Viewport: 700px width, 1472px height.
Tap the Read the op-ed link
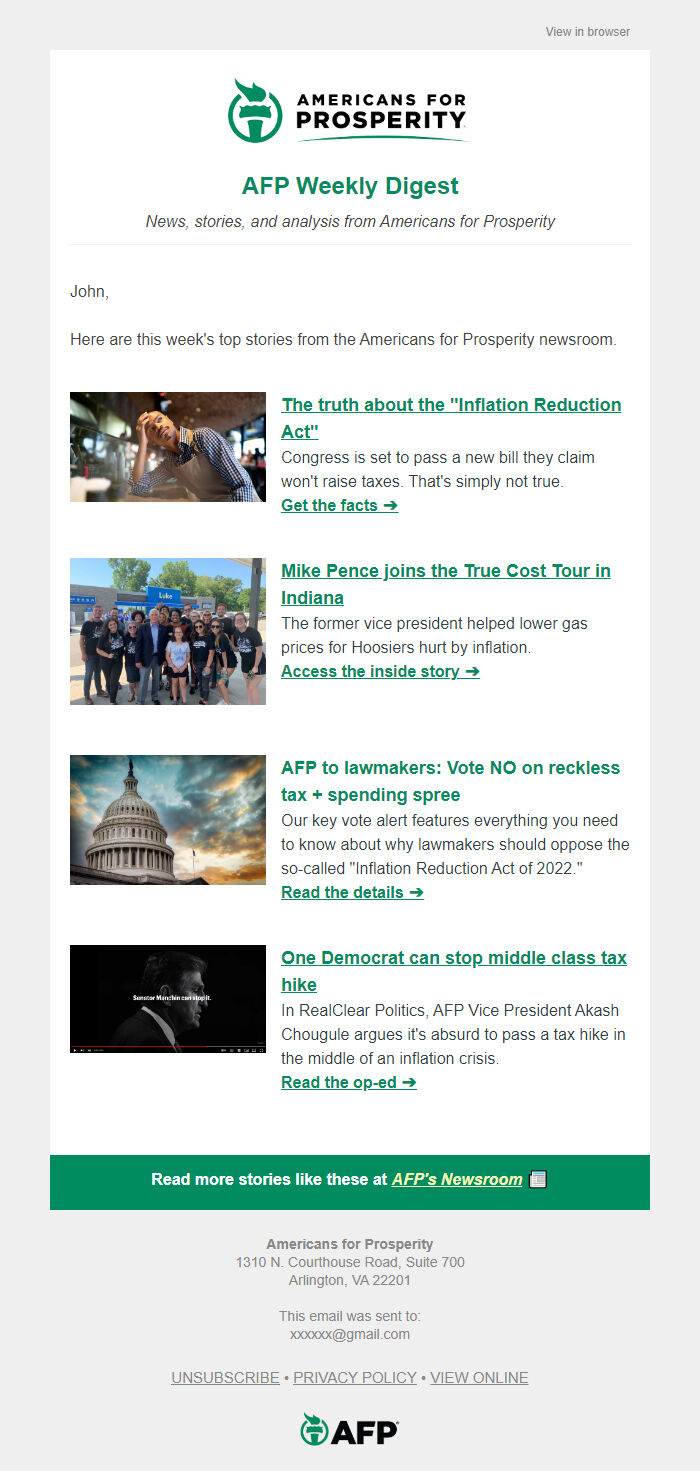[x=348, y=1083]
